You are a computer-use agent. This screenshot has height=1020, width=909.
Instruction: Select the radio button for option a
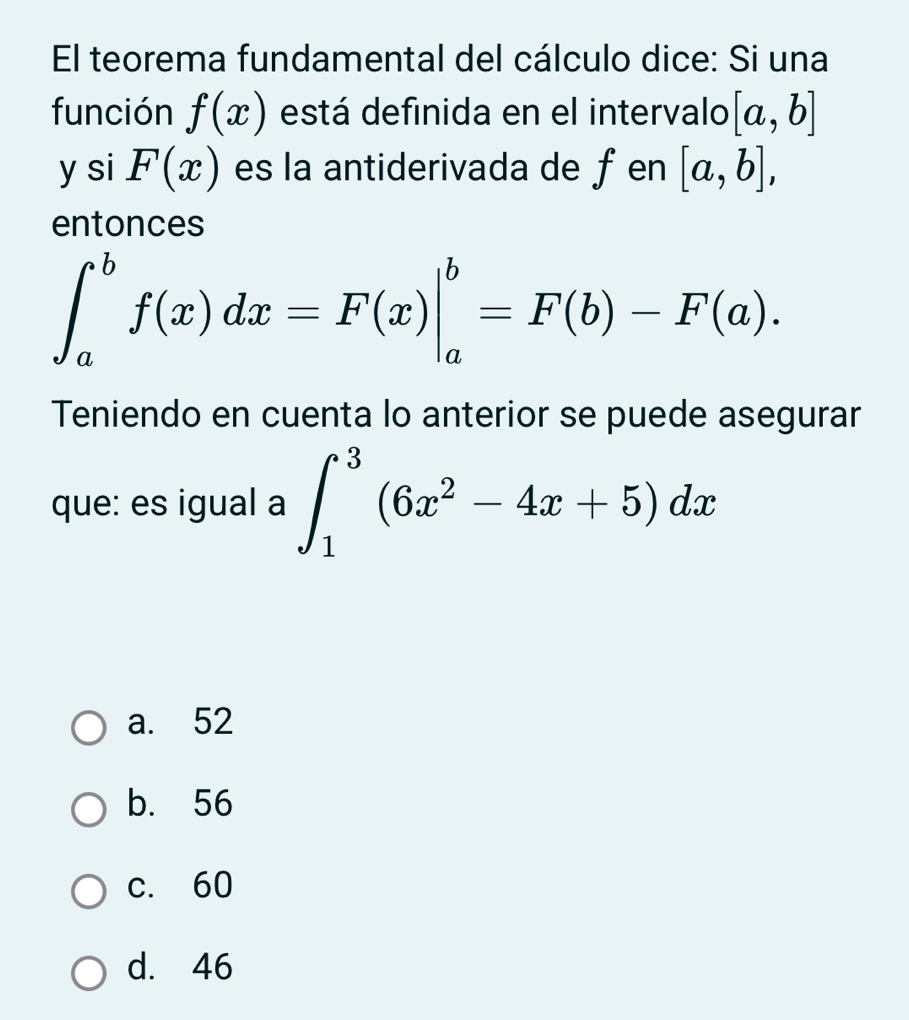pos(88,727)
